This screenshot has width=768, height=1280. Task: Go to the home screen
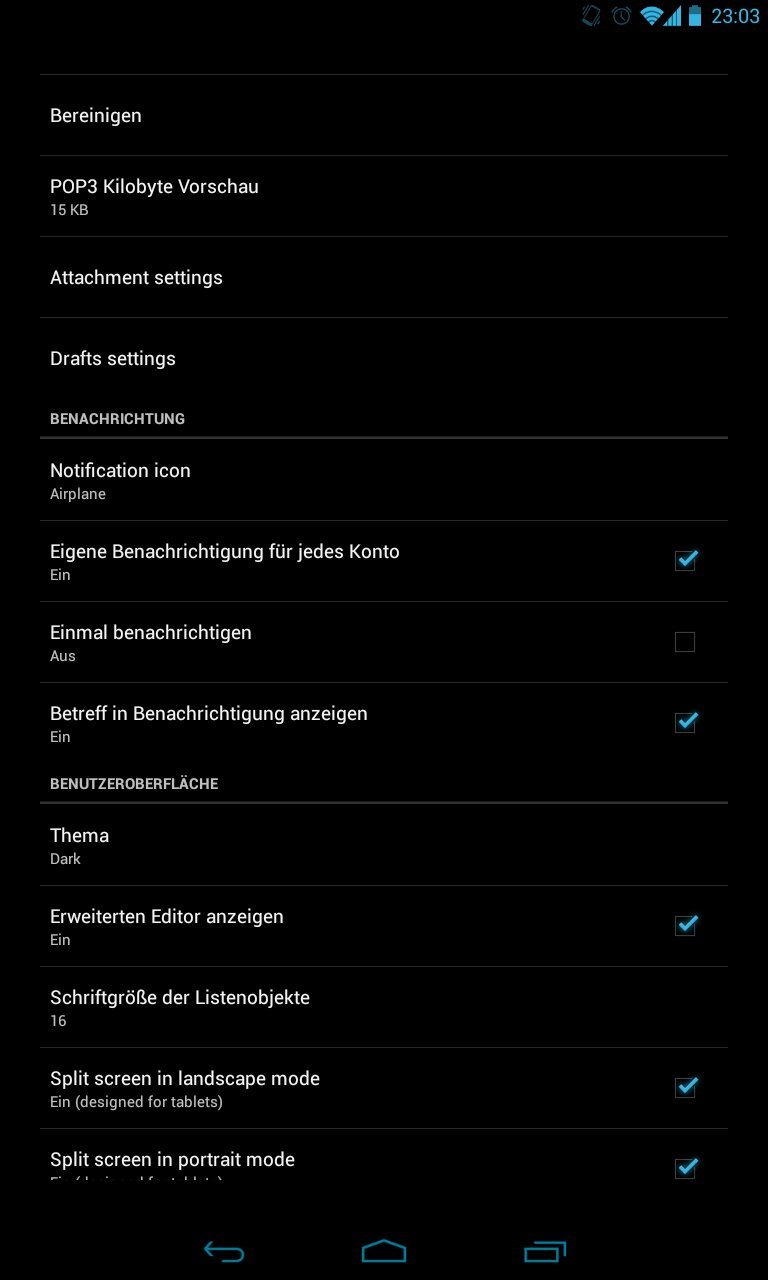pos(384,1251)
